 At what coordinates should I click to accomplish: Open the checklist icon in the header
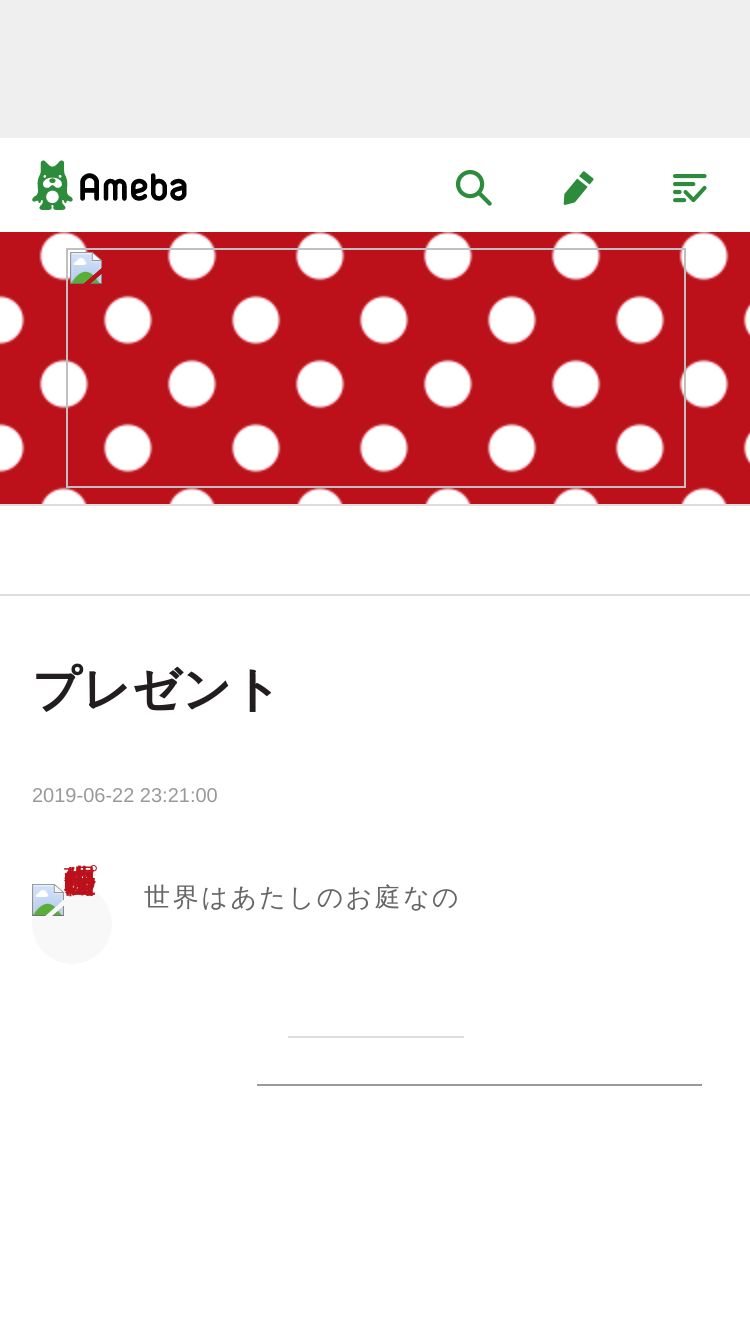coord(689,187)
